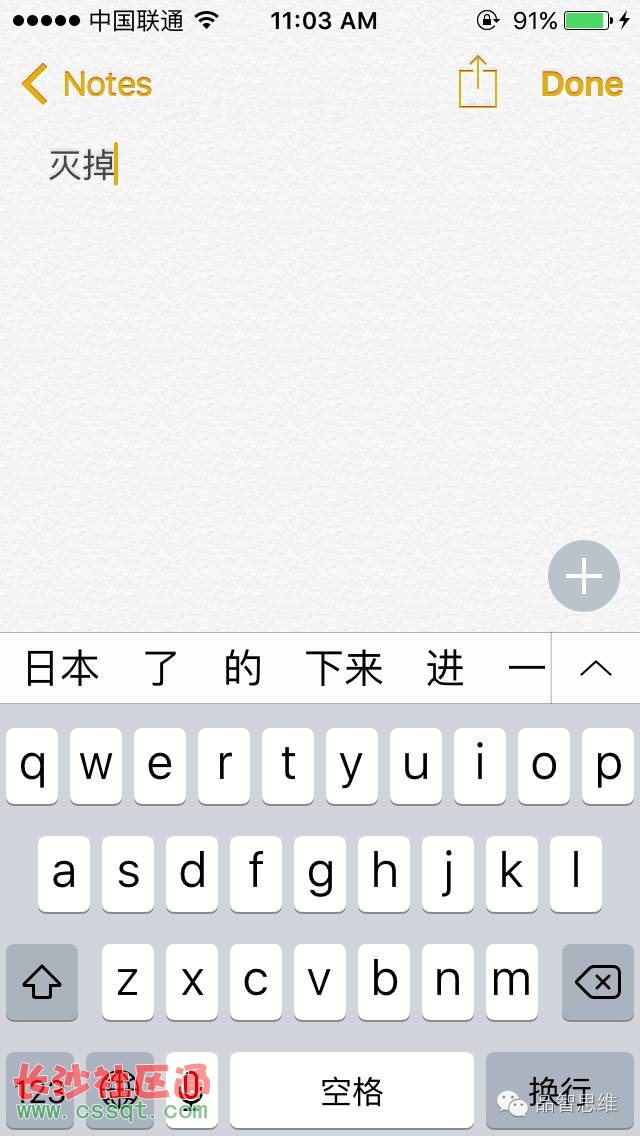This screenshot has width=640, height=1136.
Task: Choose the suggestion 日本
Action: coord(62,668)
